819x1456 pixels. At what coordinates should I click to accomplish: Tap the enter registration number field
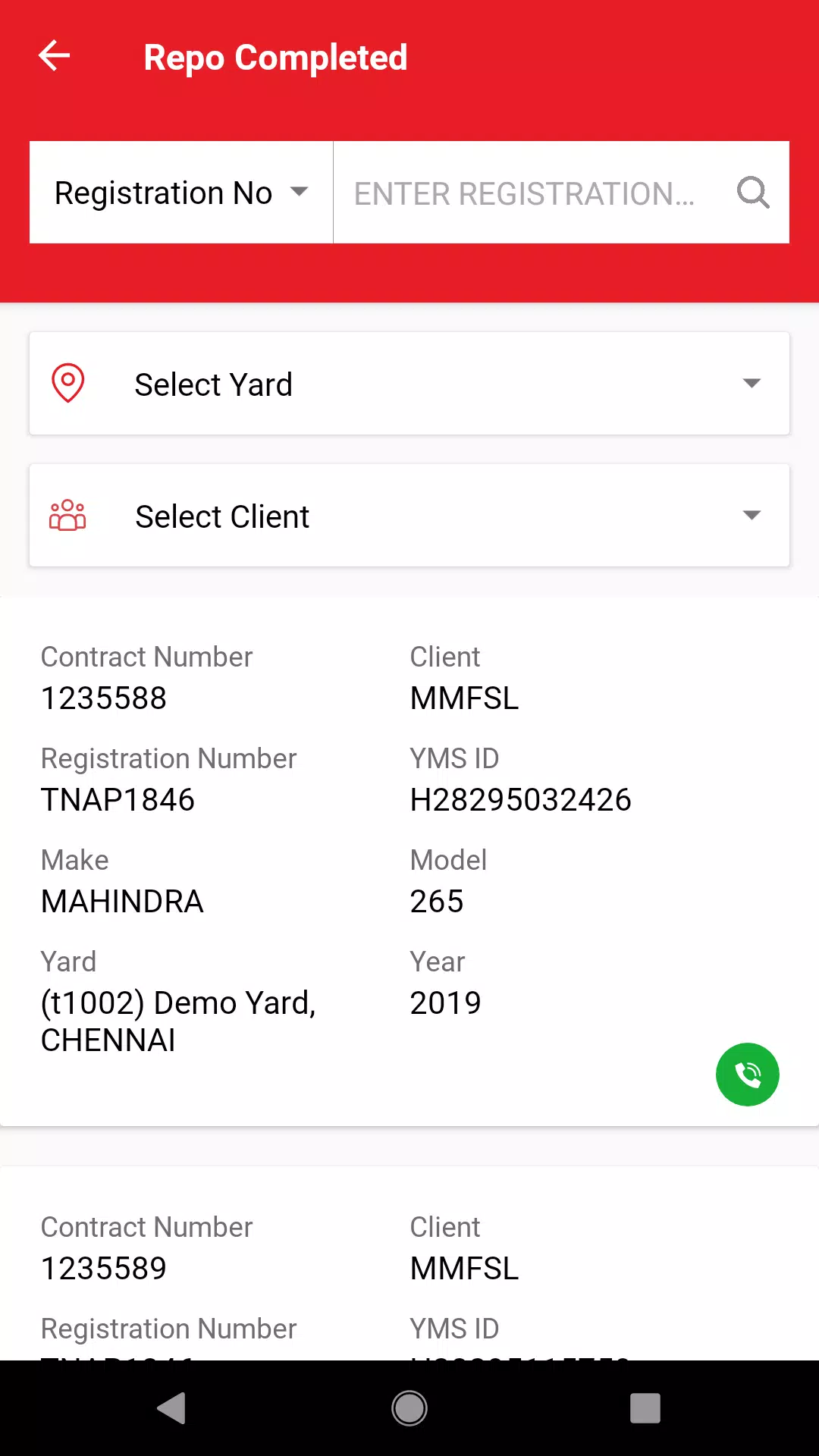[523, 193]
